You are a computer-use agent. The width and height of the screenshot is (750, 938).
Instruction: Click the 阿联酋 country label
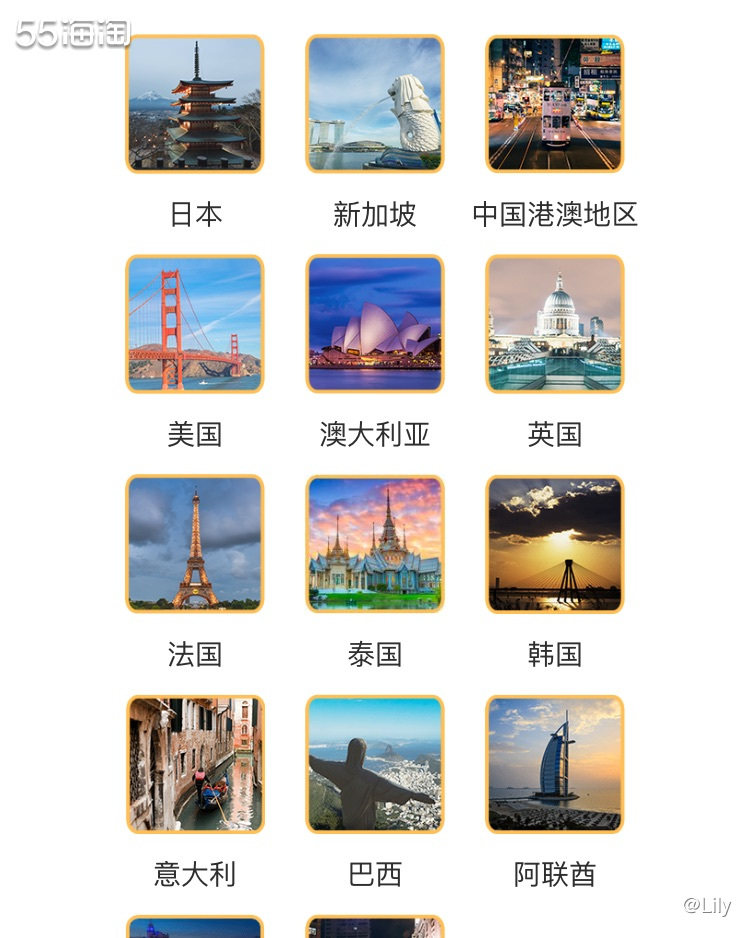pos(553,873)
